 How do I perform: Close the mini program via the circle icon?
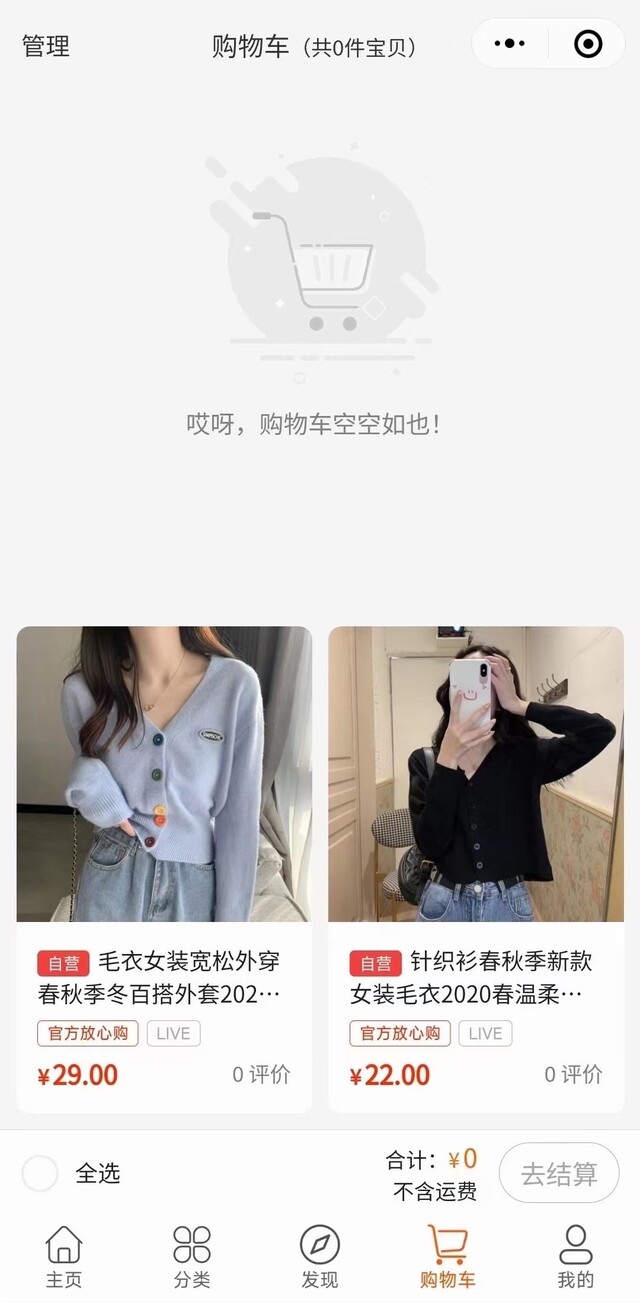pos(588,44)
